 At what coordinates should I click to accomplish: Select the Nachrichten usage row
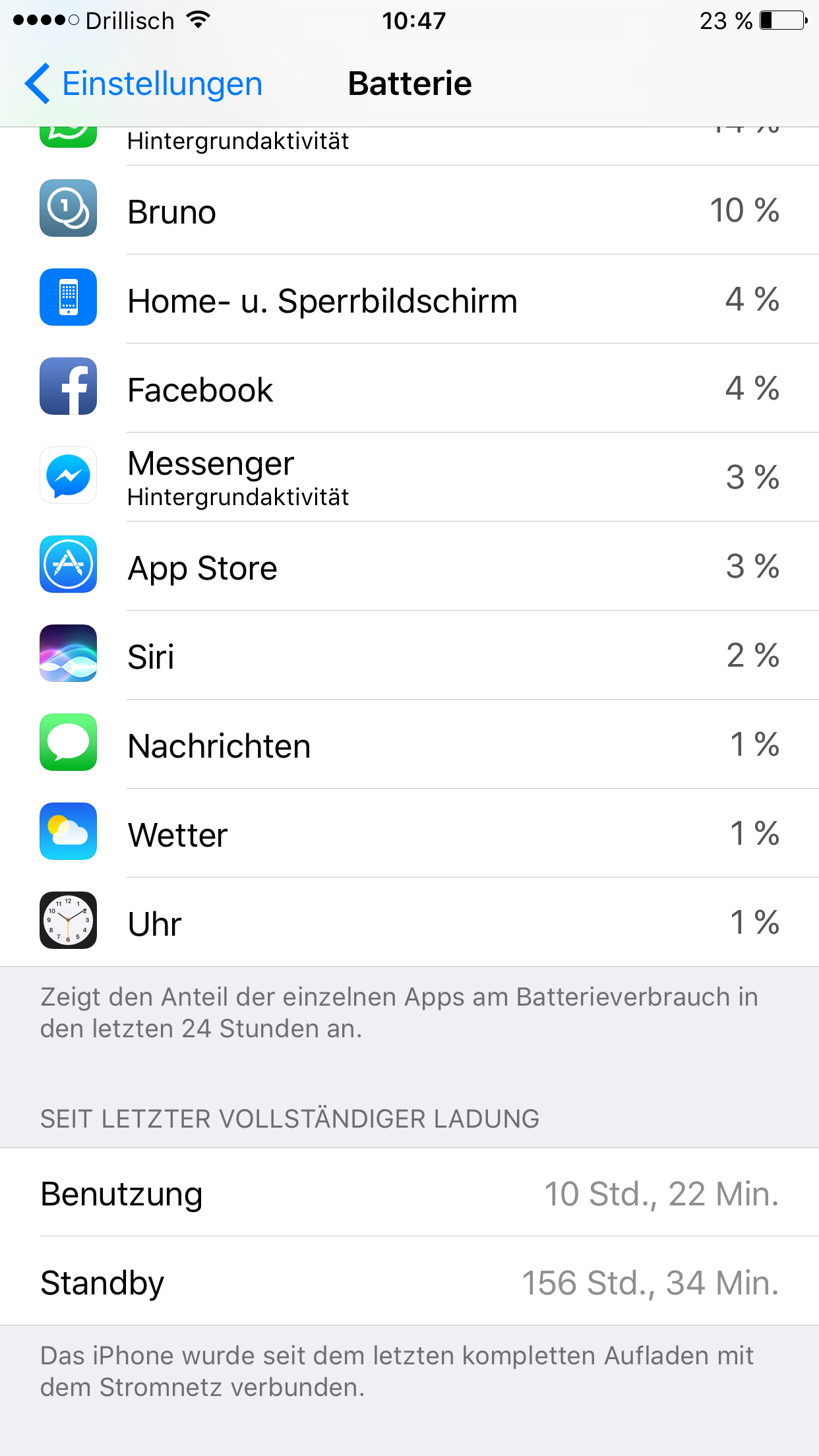point(409,745)
